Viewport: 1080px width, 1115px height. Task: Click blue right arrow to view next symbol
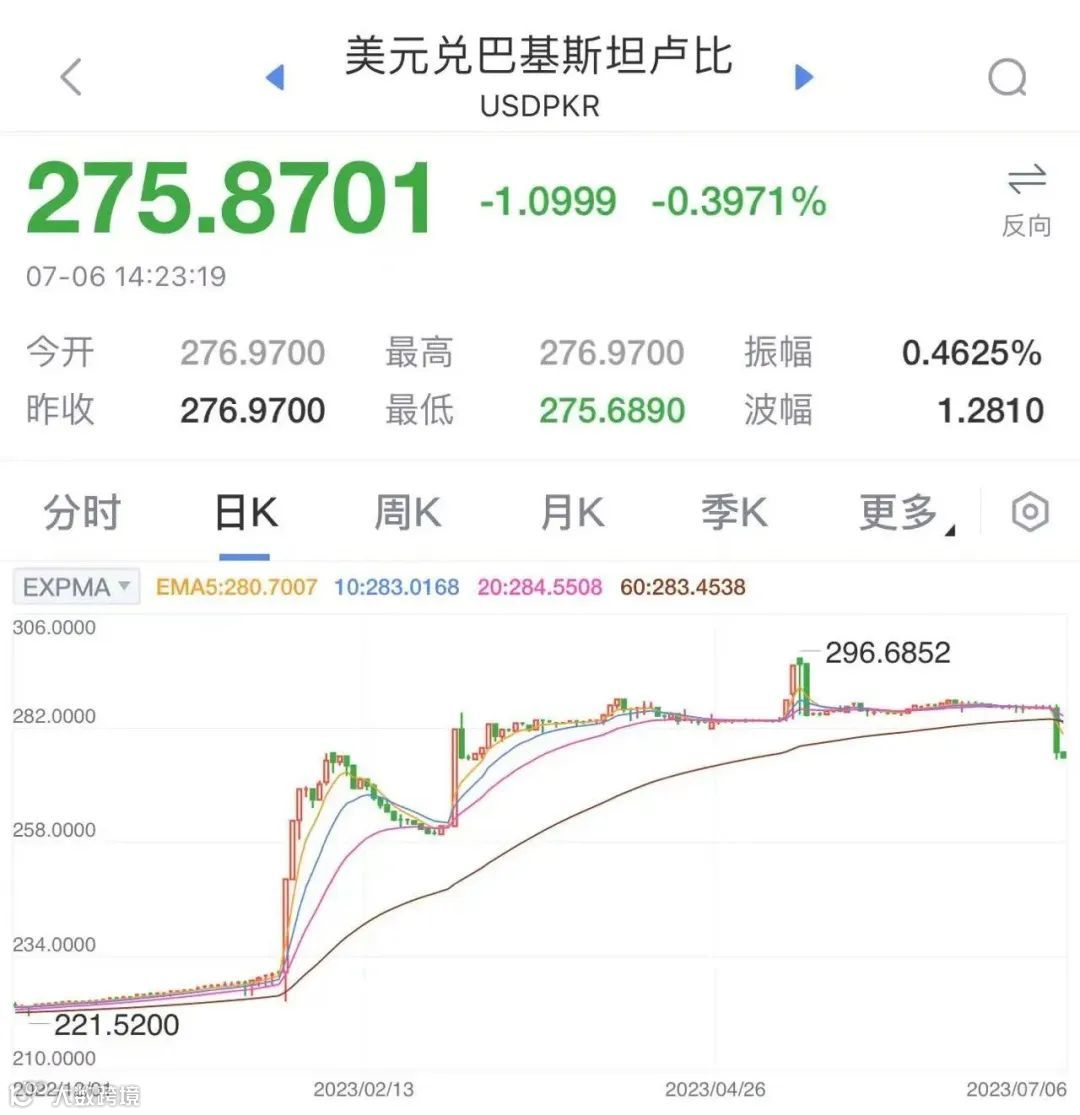(803, 77)
